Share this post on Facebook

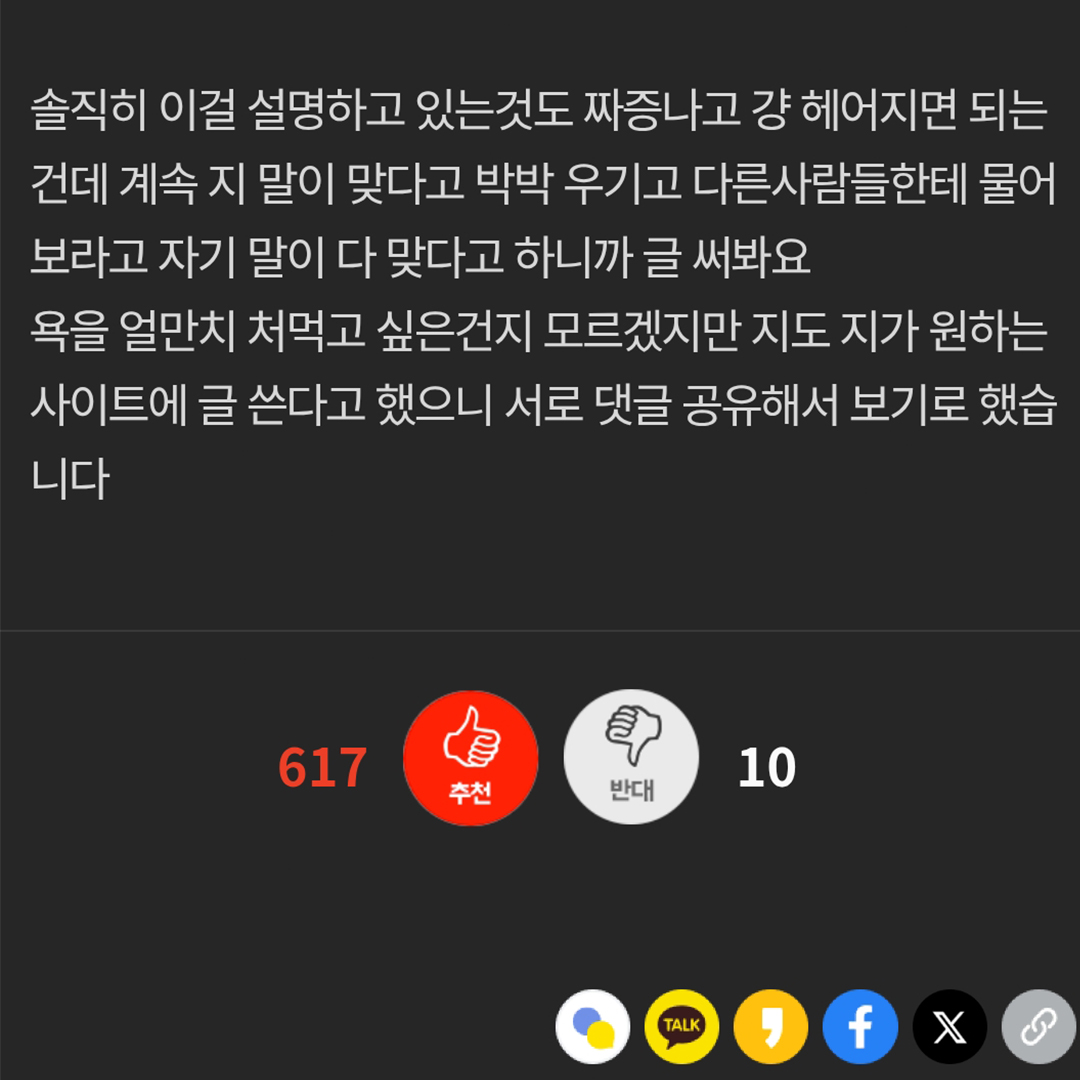[860, 1027]
